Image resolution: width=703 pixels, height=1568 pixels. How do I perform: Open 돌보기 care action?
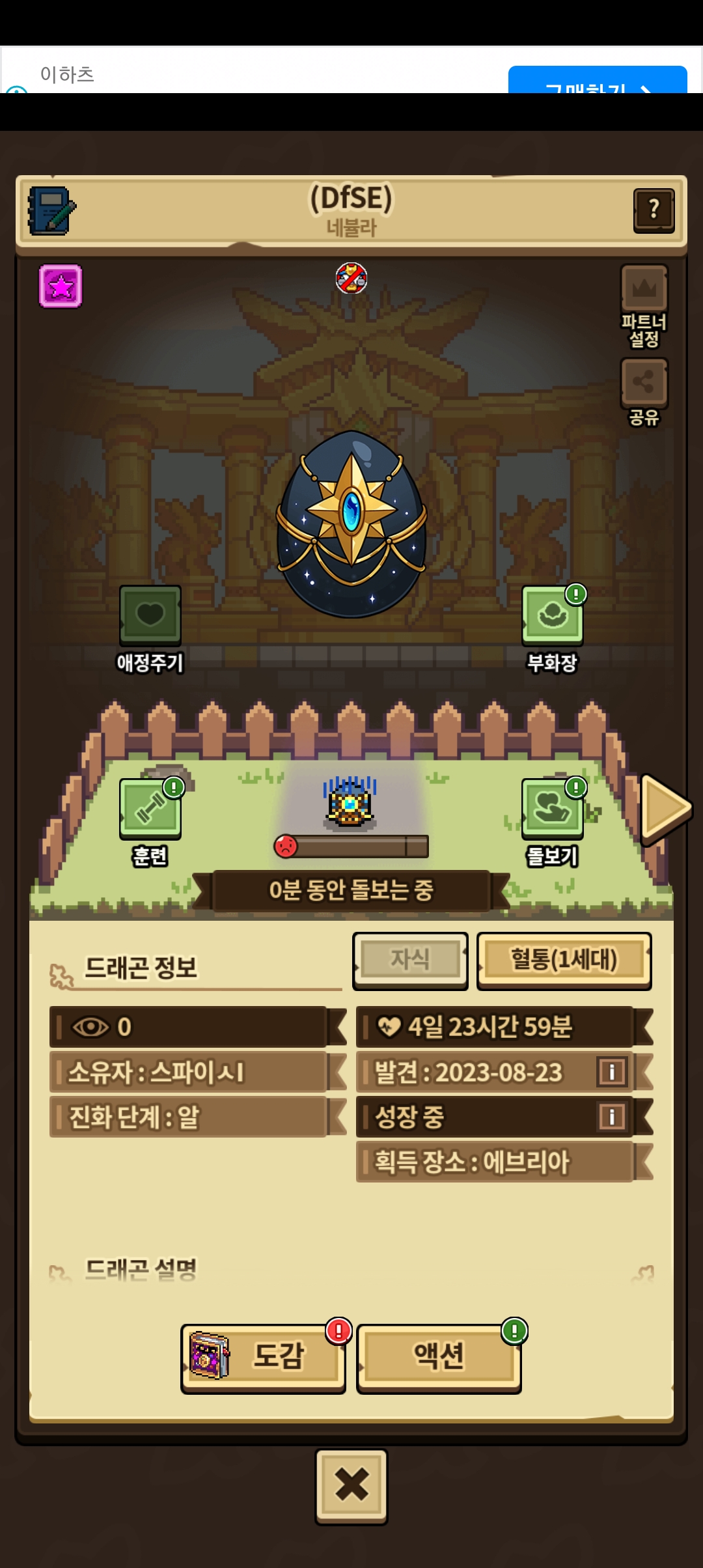click(x=552, y=809)
